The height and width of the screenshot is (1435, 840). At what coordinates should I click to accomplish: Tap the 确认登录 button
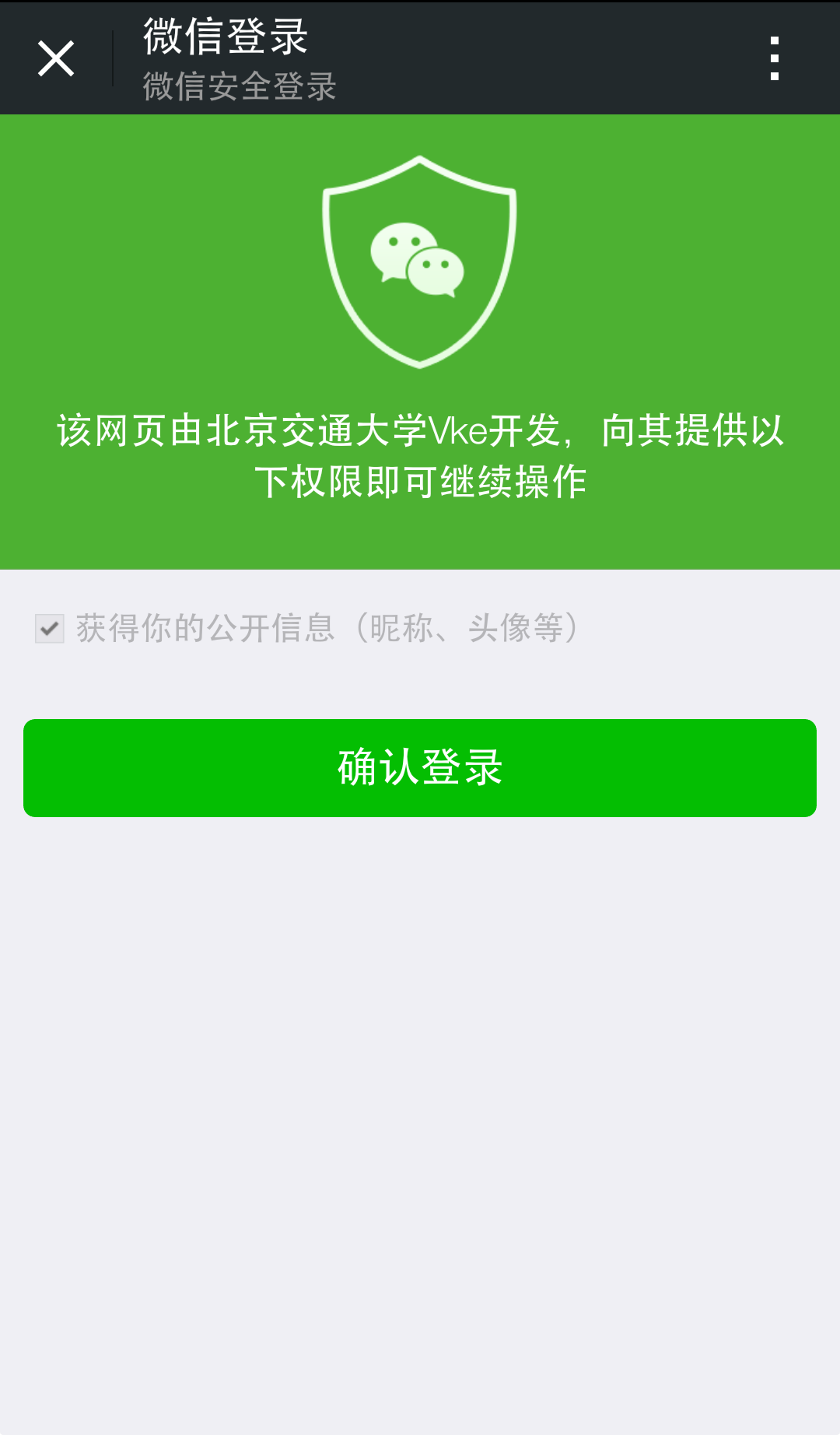click(420, 767)
